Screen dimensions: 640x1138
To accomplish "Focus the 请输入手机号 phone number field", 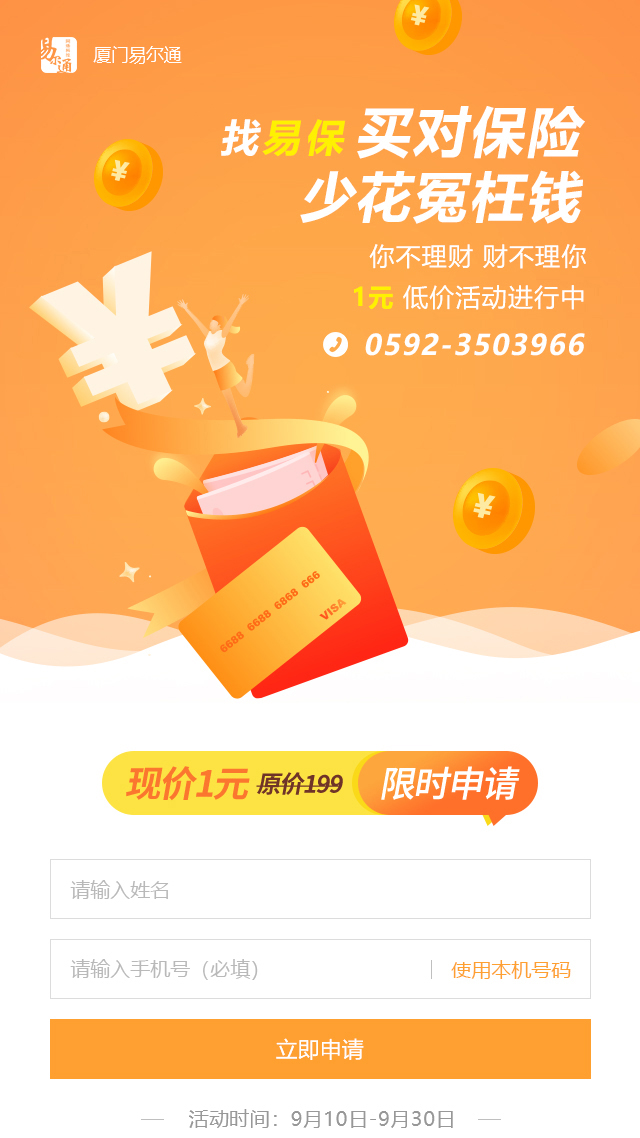I will (x=240, y=969).
